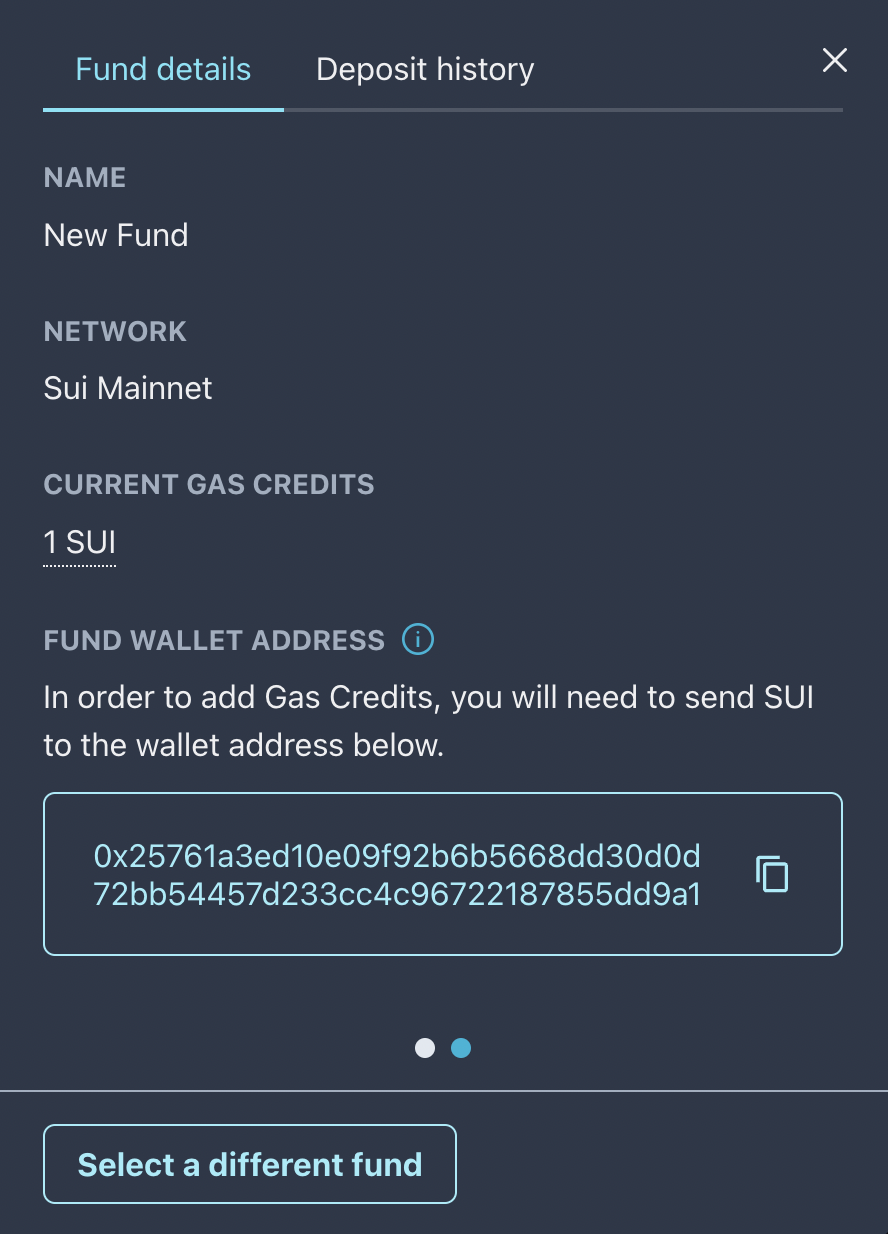
Task: Open the Fund Wallet Address info icon
Action: [418, 639]
